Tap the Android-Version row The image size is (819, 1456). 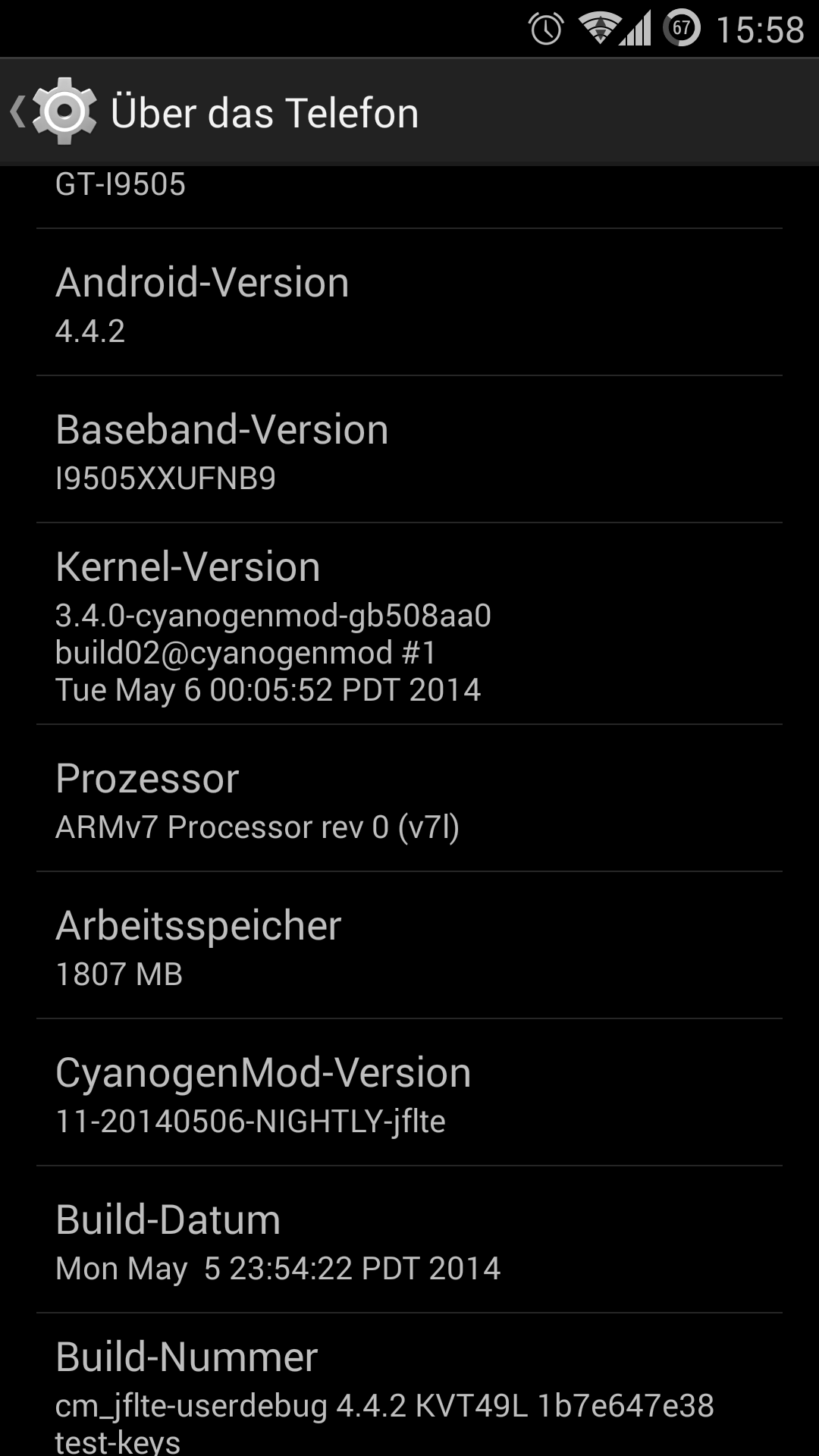(409, 303)
